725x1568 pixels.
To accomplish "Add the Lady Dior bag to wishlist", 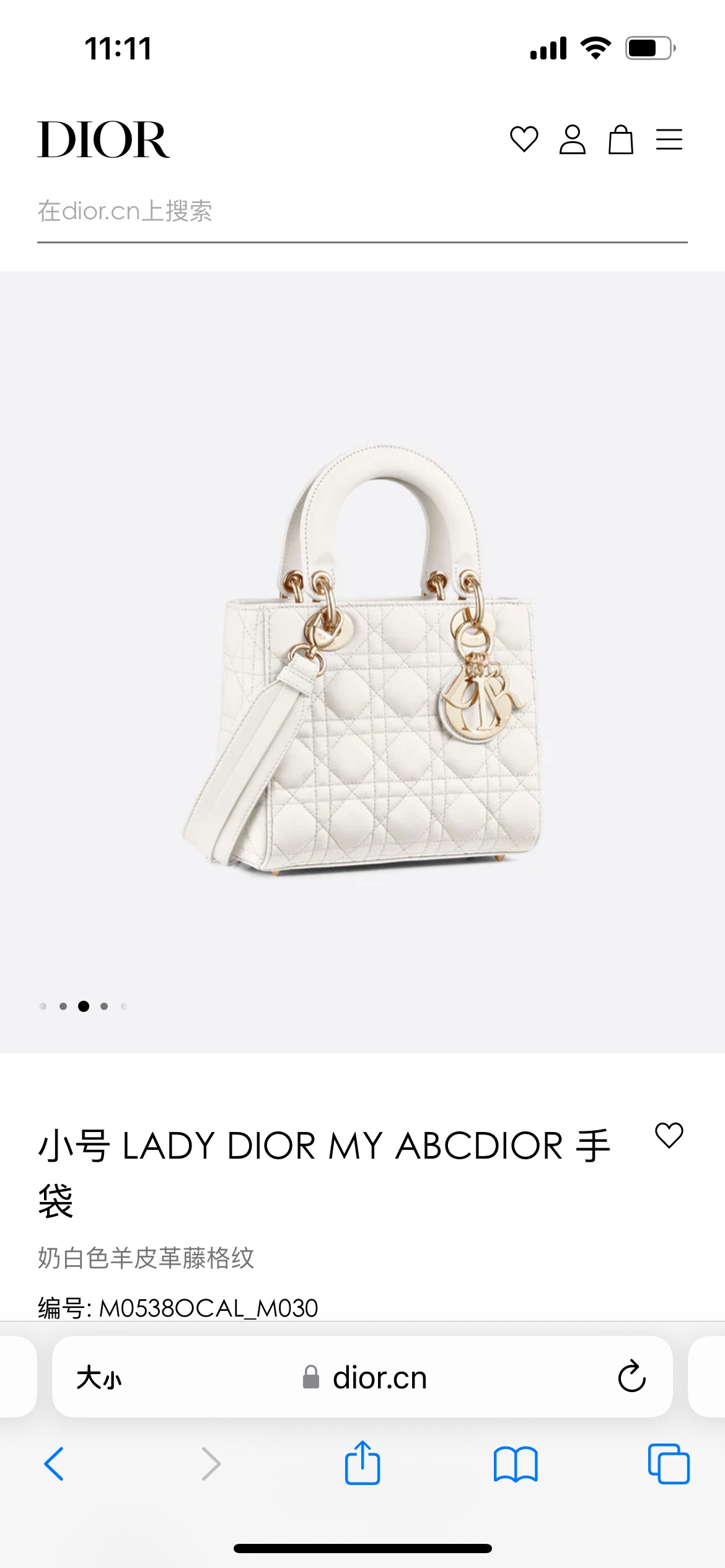I will tap(669, 1136).
